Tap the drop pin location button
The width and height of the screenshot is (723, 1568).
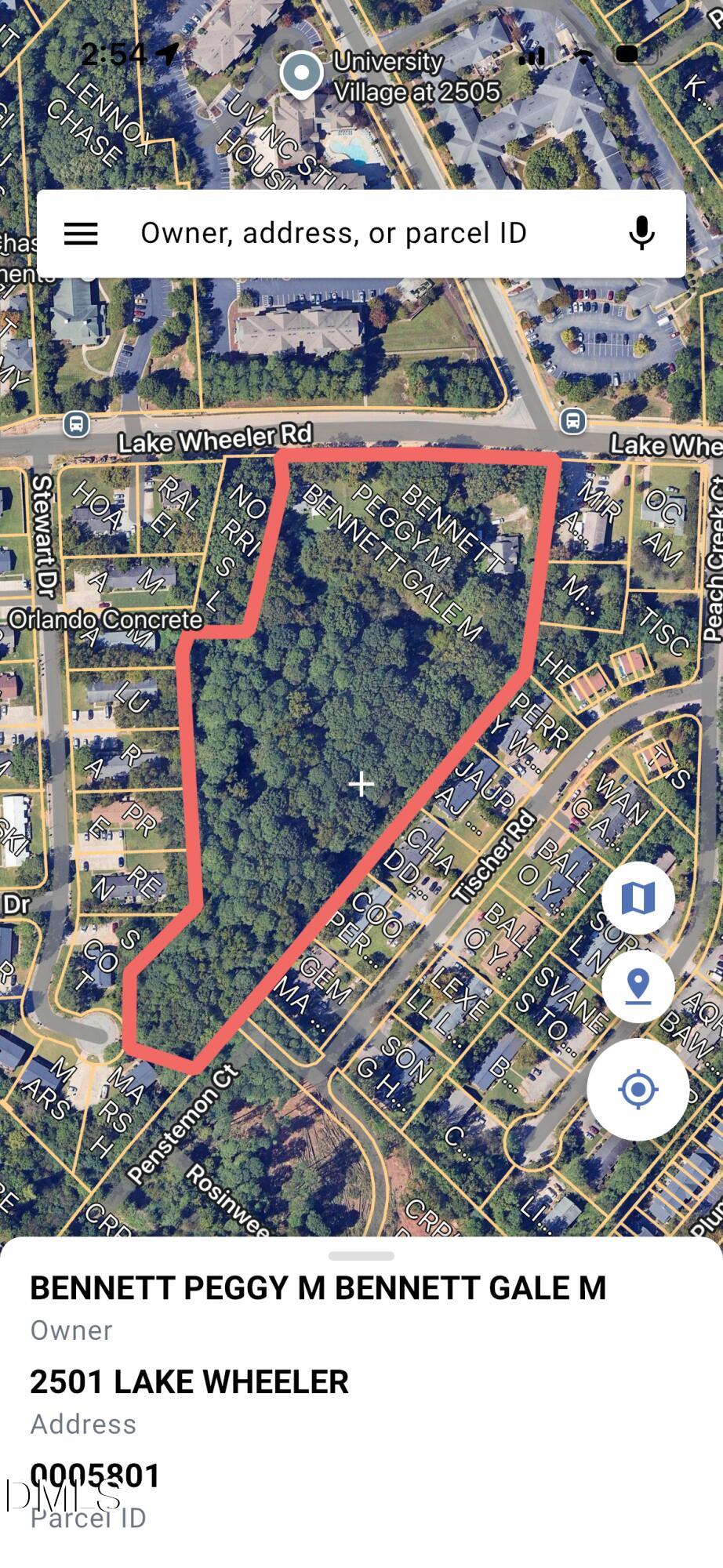(638, 985)
